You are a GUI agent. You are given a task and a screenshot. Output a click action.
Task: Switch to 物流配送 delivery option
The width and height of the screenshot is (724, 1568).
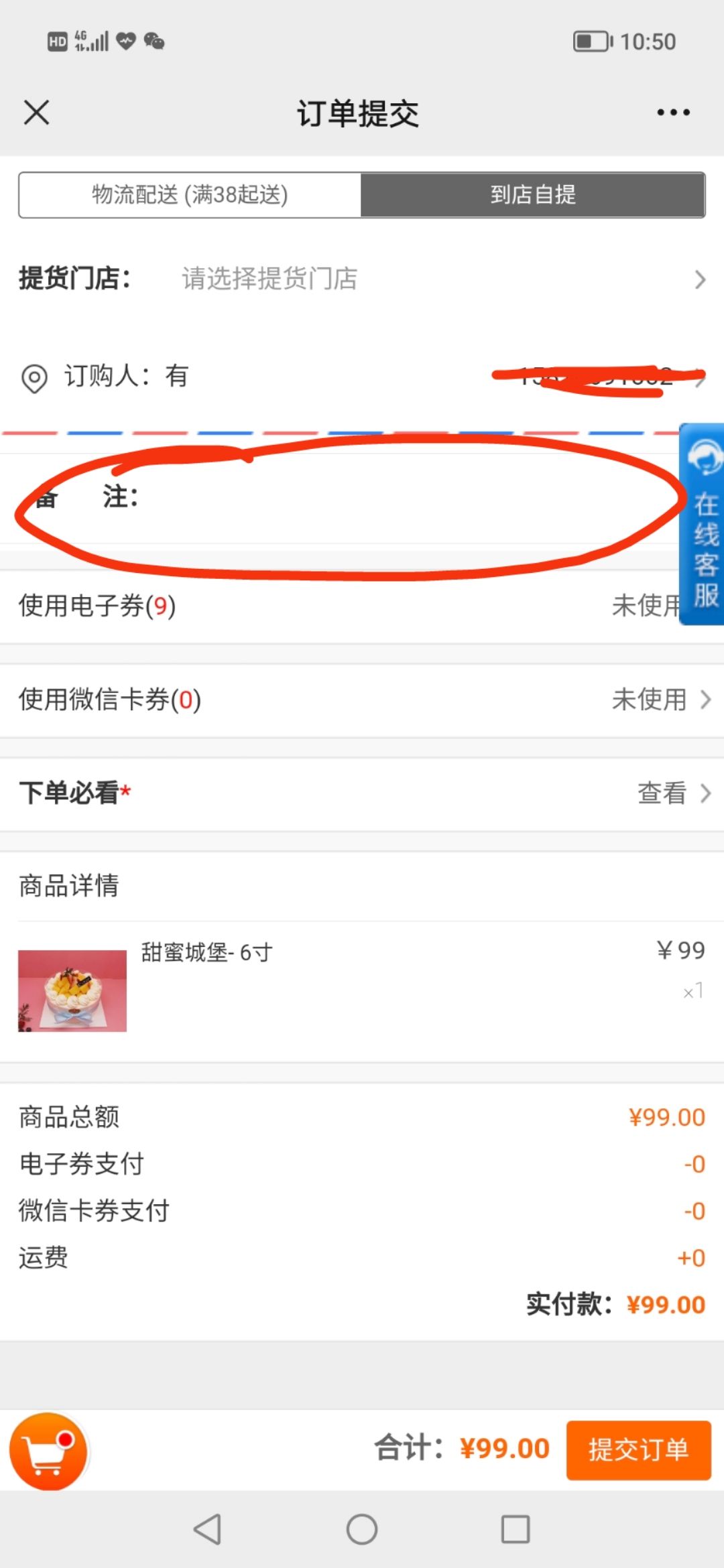coord(190,195)
